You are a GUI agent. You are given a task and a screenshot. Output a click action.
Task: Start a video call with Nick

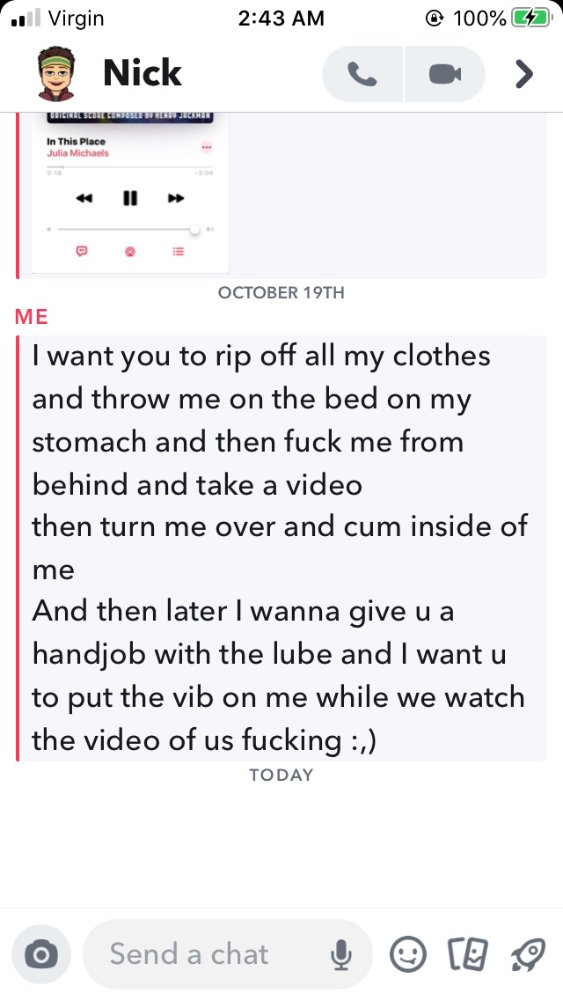point(445,74)
